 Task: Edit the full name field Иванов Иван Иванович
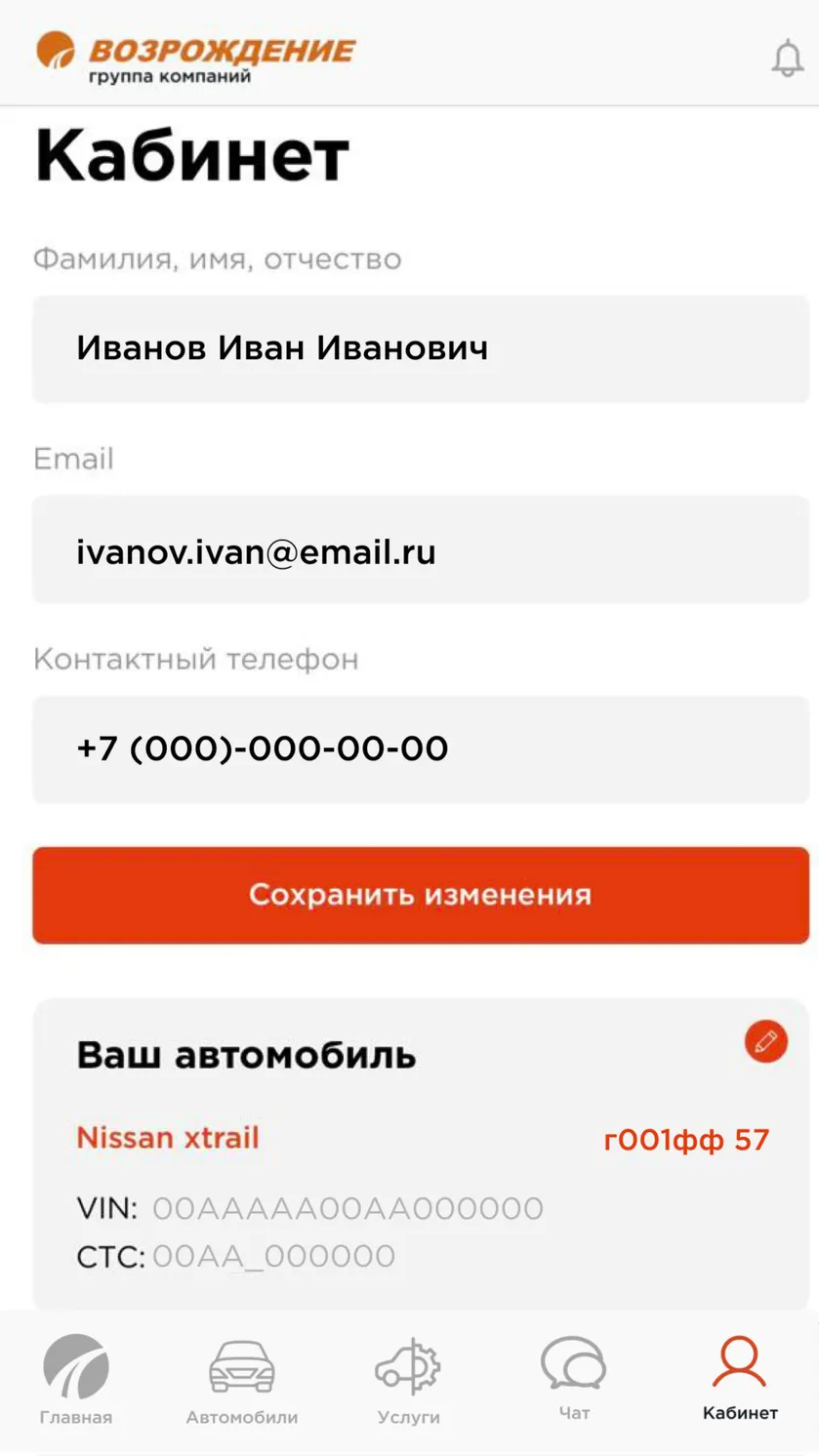[421, 348]
